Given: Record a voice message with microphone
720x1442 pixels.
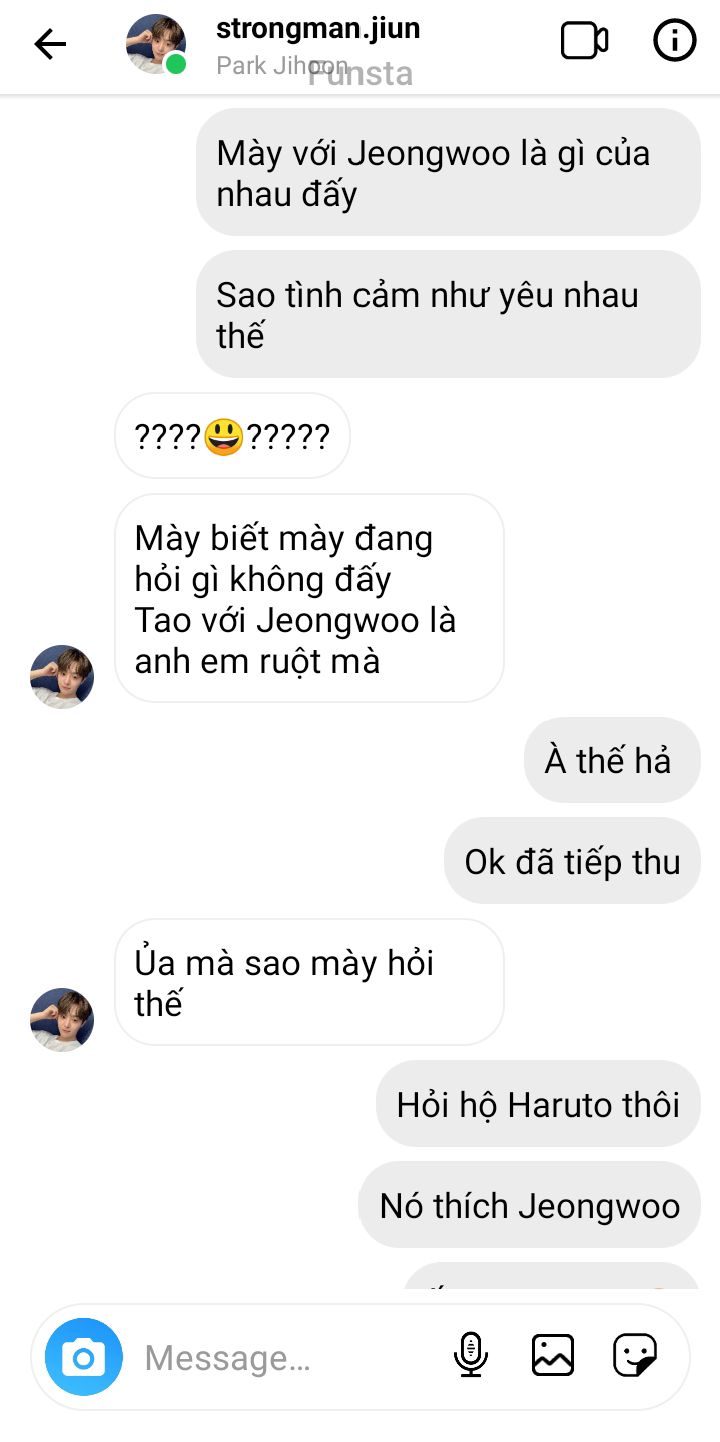Looking at the screenshot, I should coord(470,1356).
